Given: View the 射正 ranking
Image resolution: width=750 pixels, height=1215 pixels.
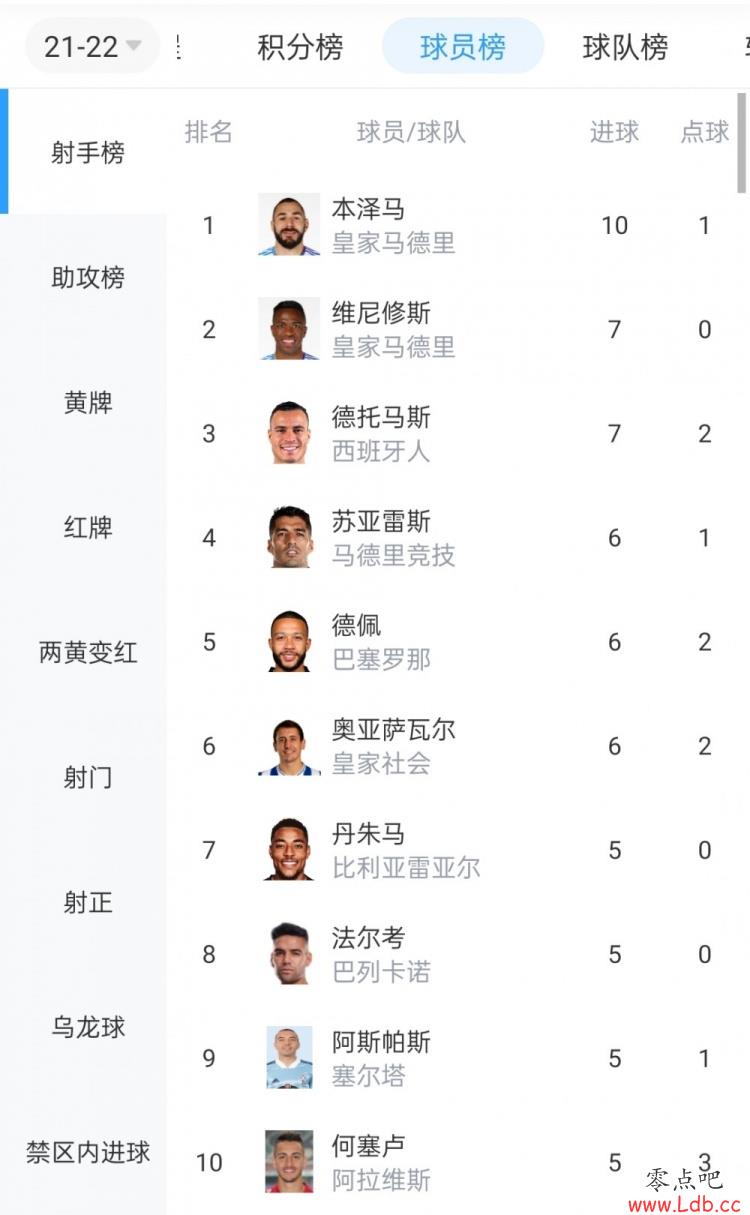Looking at the screenshot, I should 88,902.
